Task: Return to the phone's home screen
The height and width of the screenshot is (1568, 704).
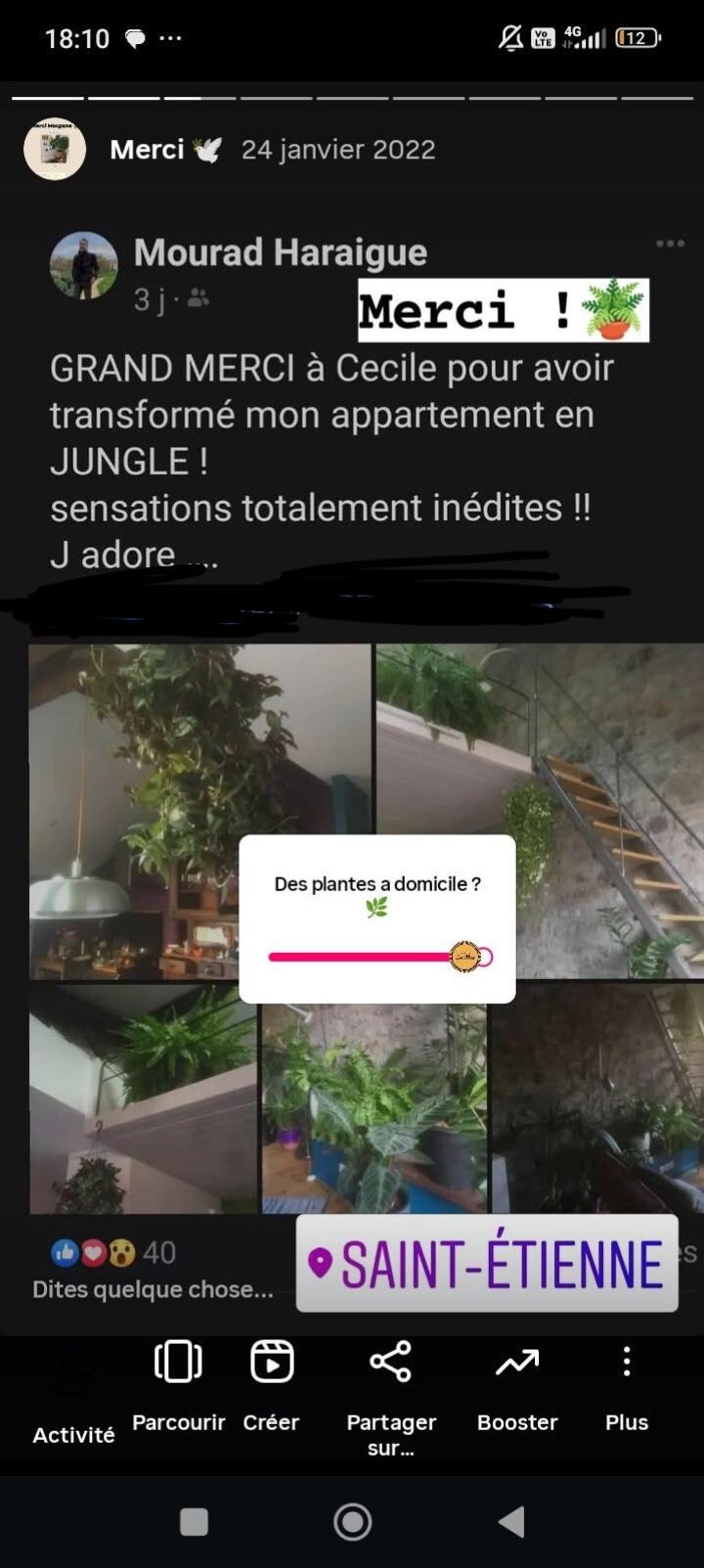Action: (x=352, y=1522)
